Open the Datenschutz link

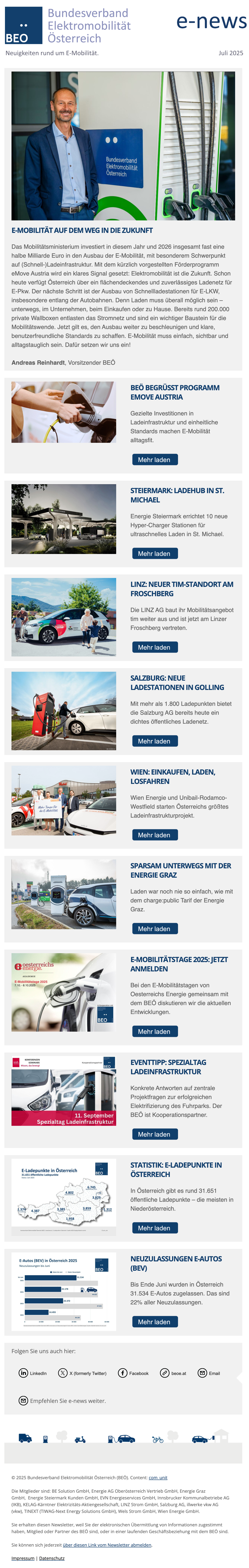click(52, 1558)
